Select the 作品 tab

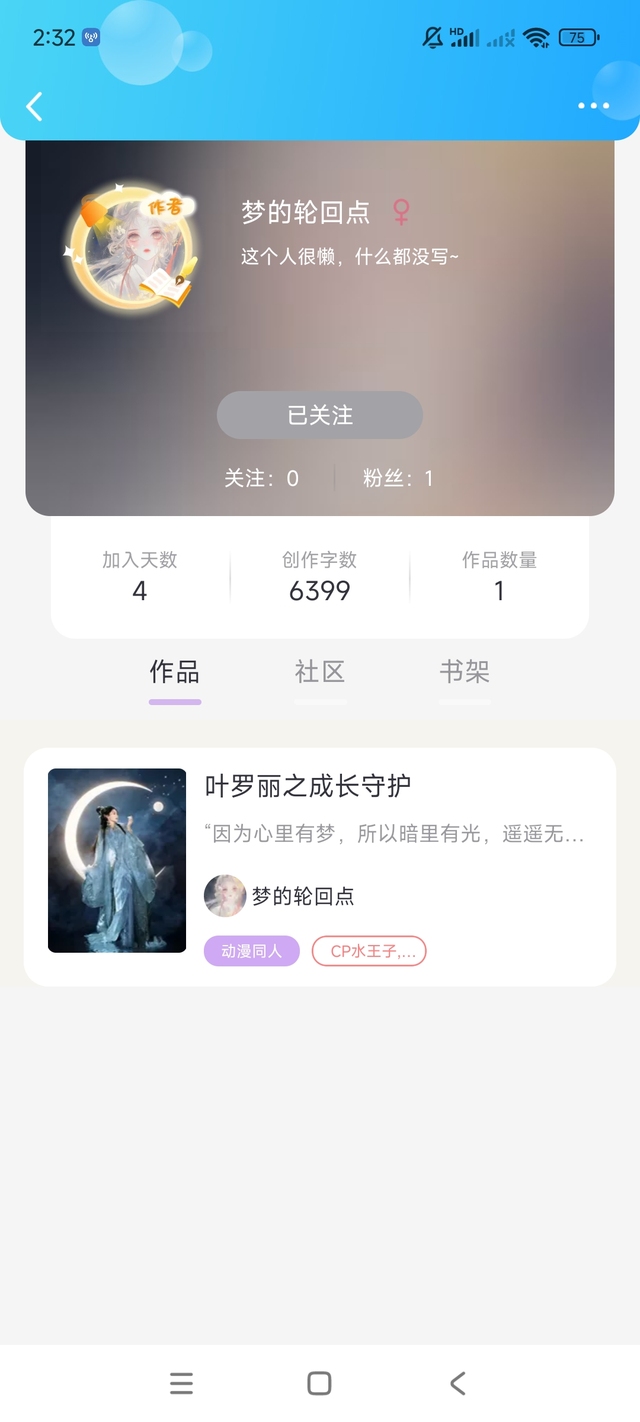click(x=175, y=673)
